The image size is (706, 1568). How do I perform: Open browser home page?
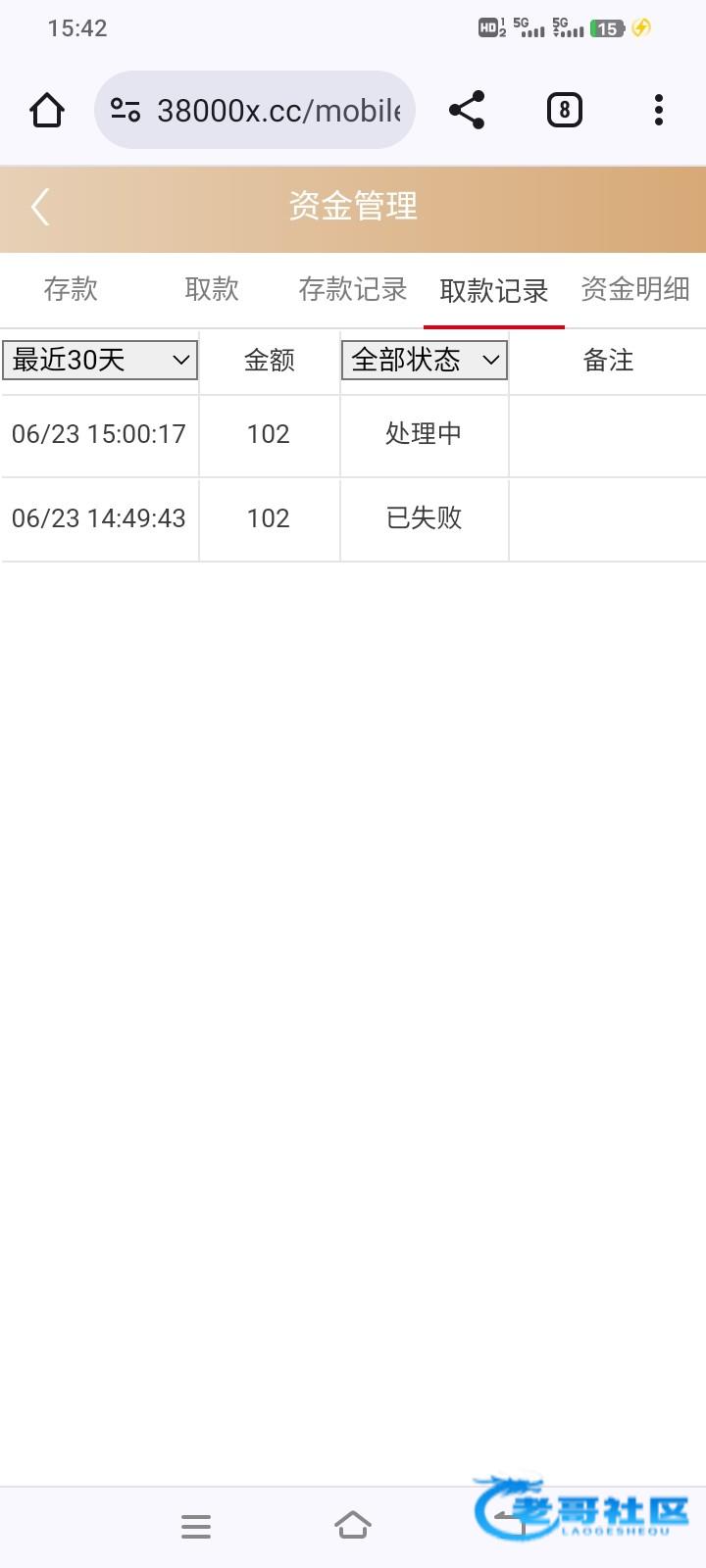click(47, 110)
